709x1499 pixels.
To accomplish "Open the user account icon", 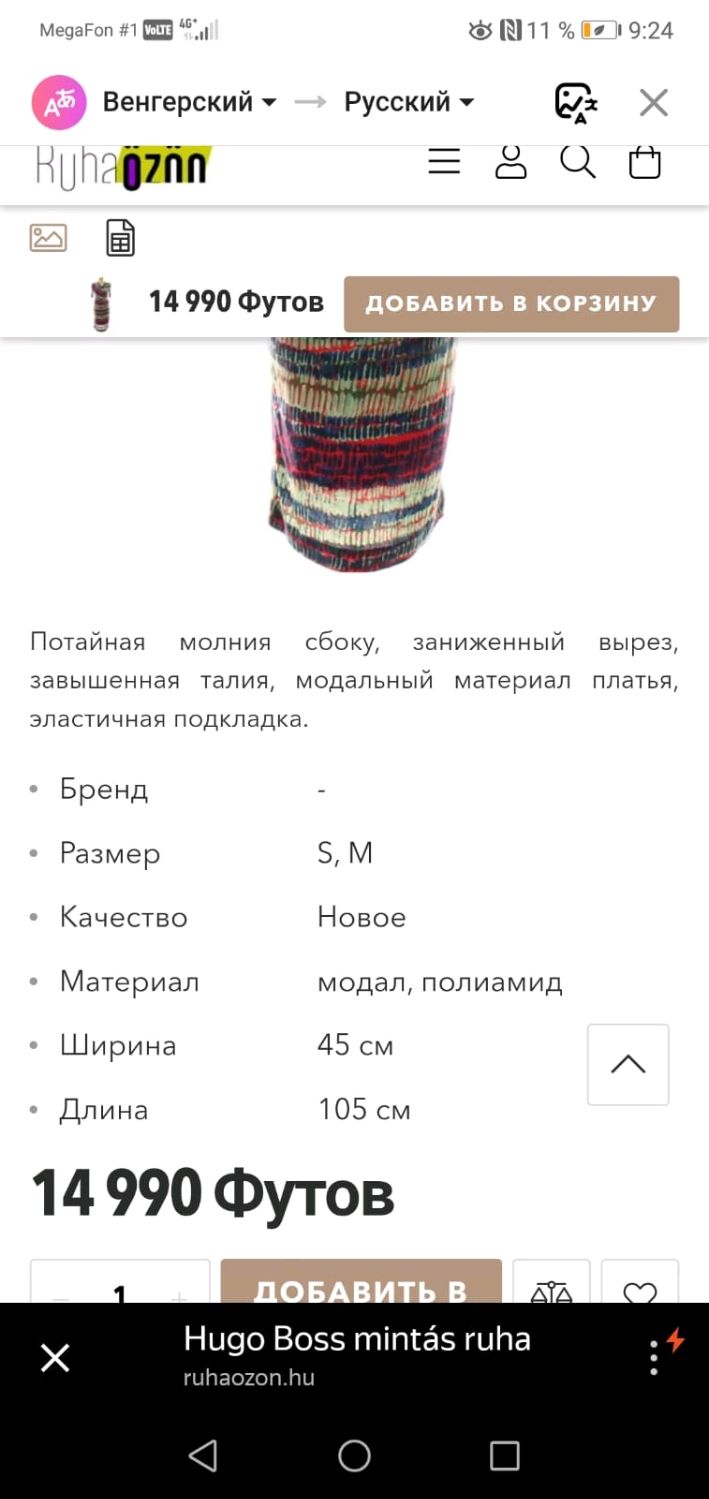I will click(511, 162).
